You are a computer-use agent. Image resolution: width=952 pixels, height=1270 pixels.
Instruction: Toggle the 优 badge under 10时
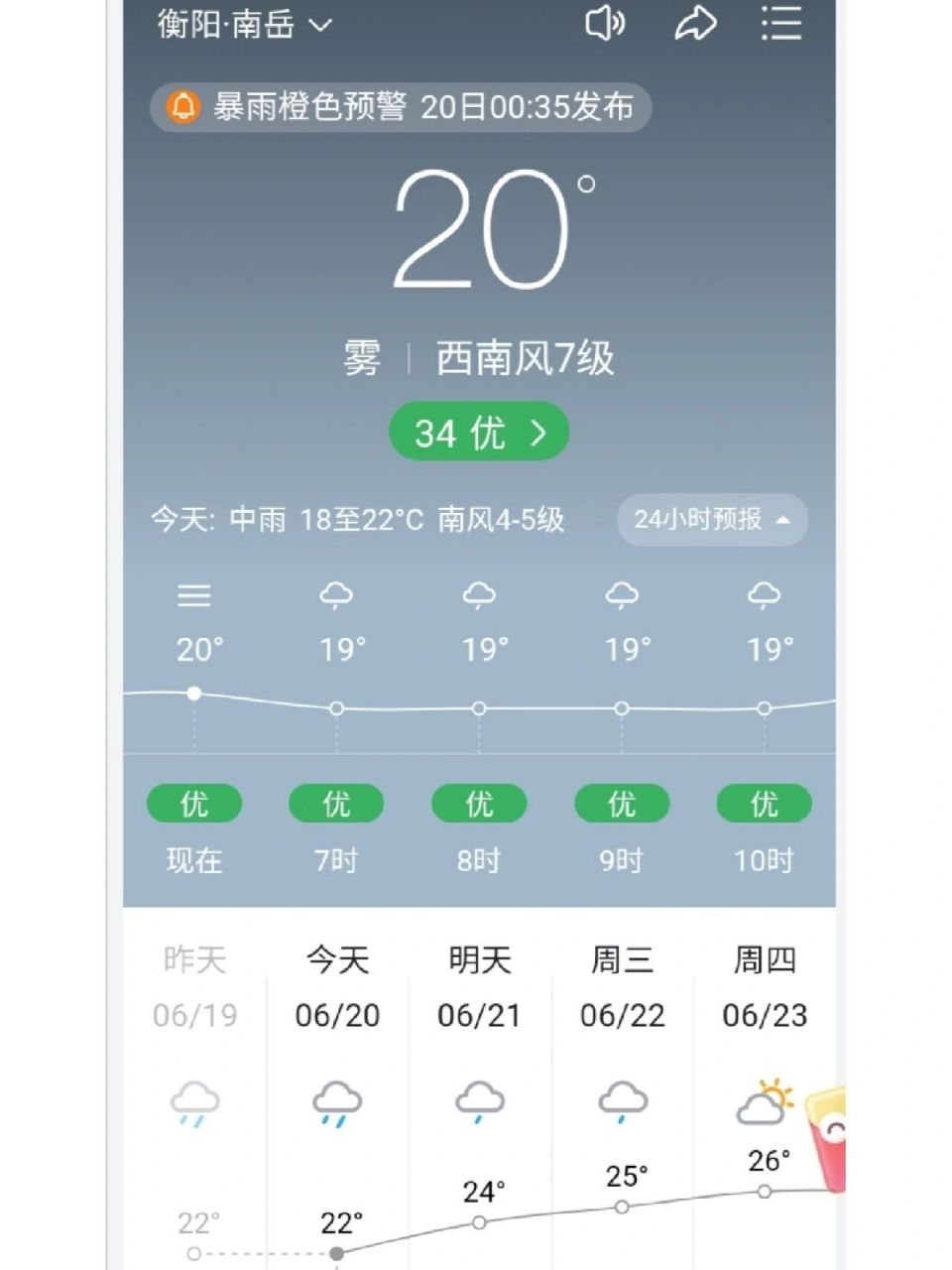[x=764, y=804]
